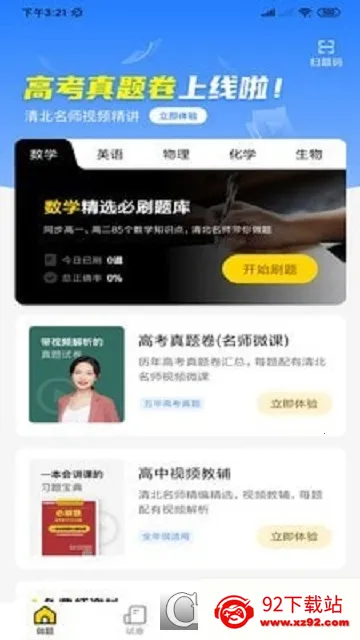Image resolution: width=360 pixels, height=640 pixels.
Task: Select the 数学 subject tab
Action: [44, 154]
